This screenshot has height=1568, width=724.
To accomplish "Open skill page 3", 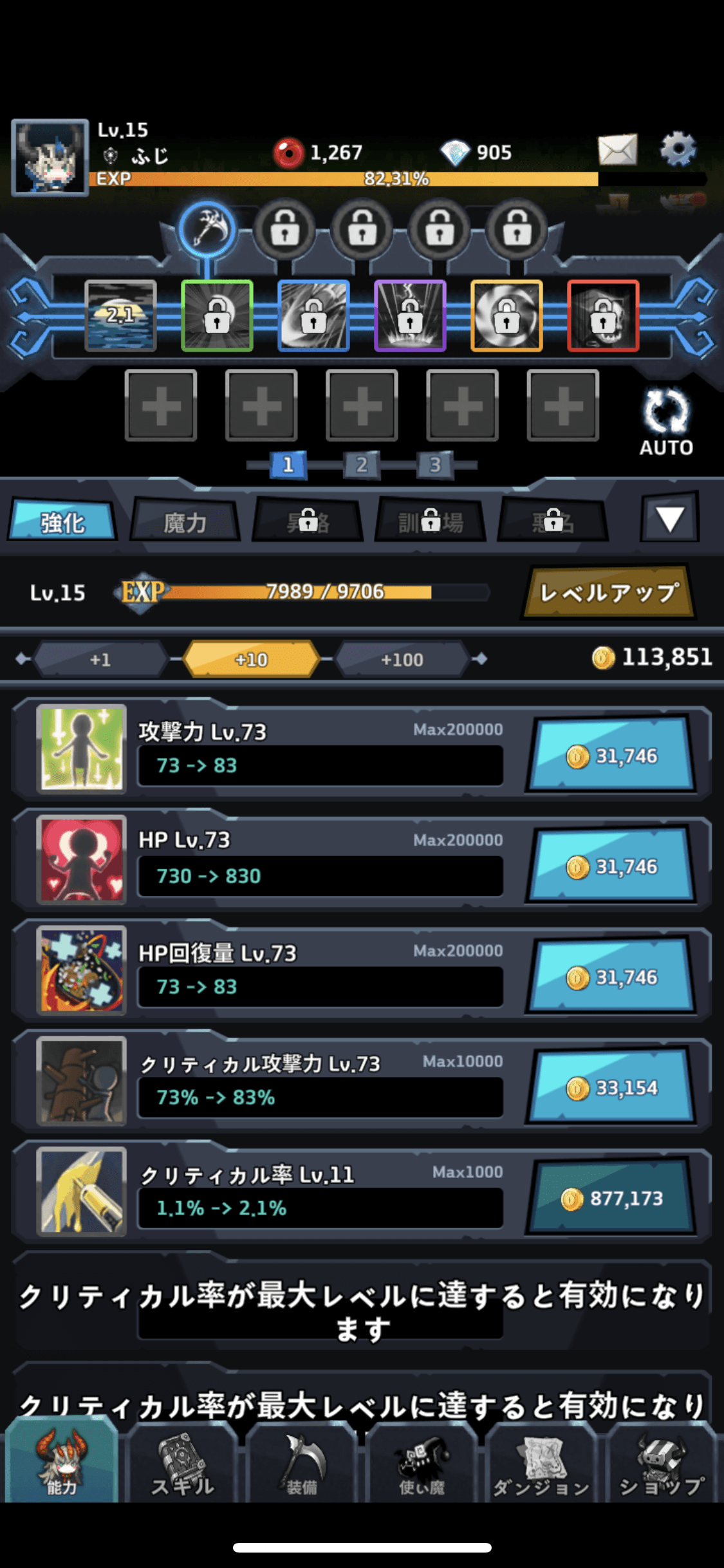I will tap(435, 465).
